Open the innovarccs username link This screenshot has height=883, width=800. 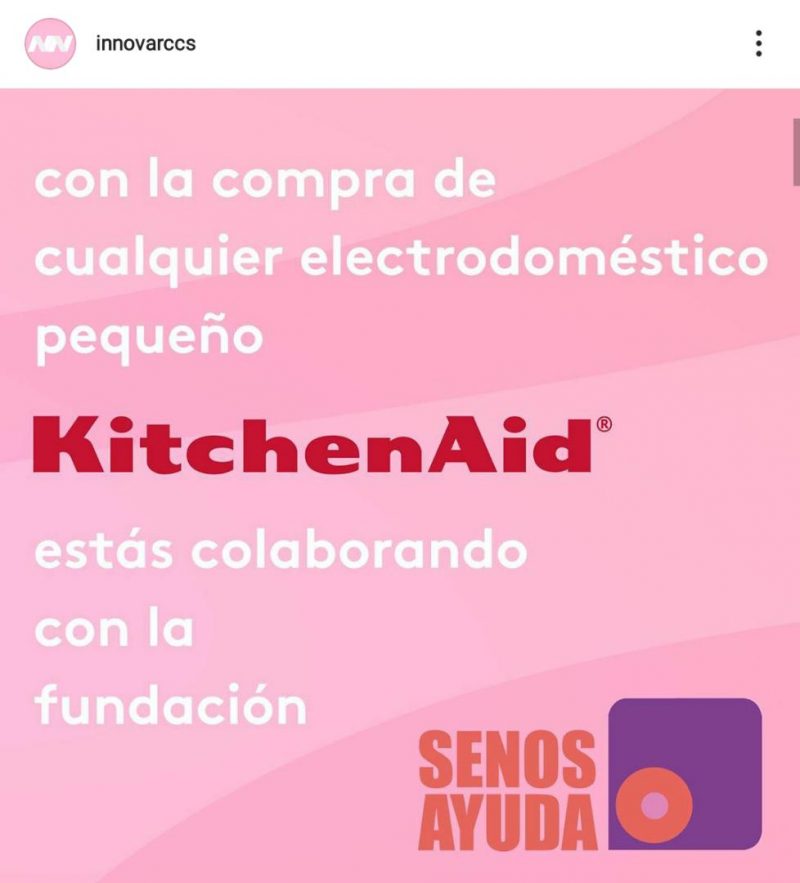click(x=146, y=43)
